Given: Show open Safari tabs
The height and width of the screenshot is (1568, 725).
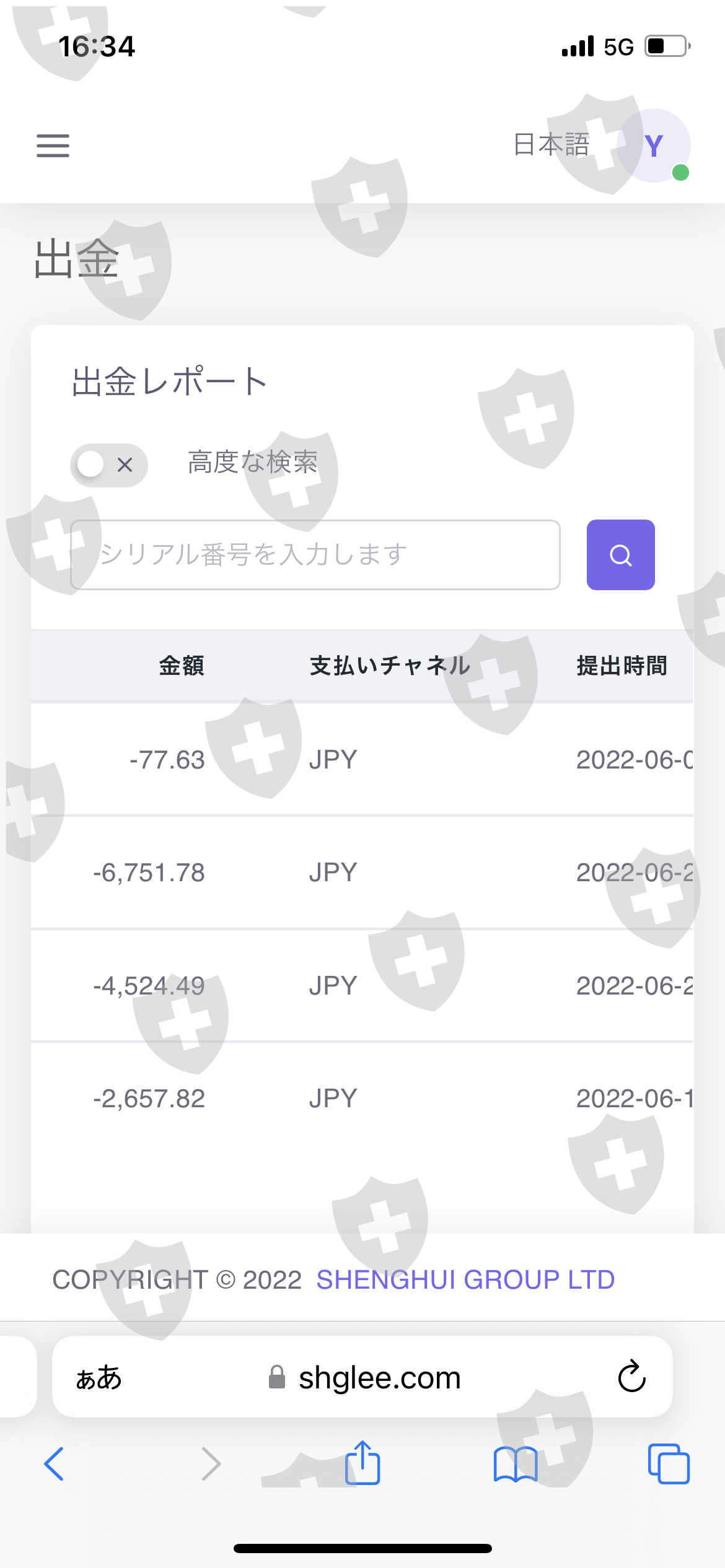Looking at the screenshot, I should 668,1464.
